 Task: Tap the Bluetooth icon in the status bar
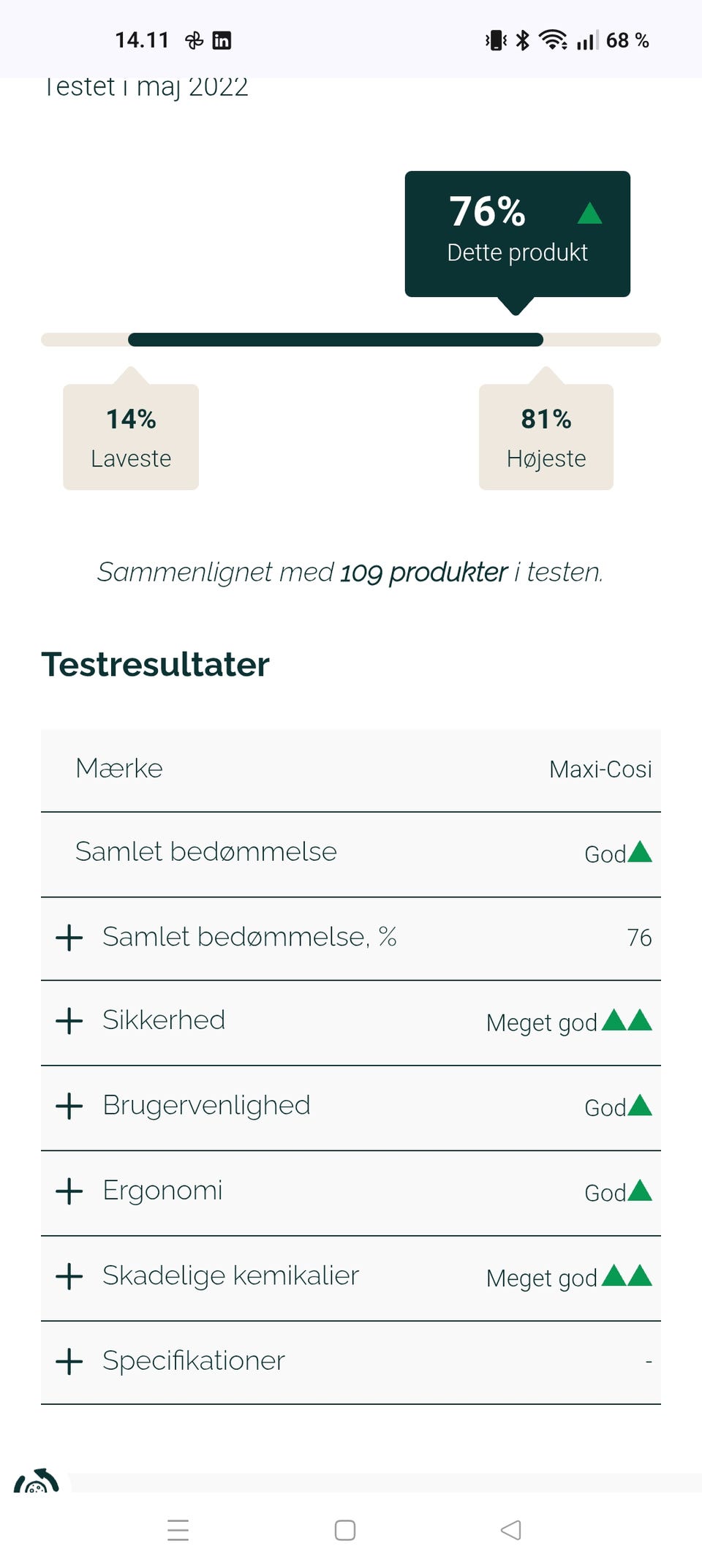[x=524, y=40]
